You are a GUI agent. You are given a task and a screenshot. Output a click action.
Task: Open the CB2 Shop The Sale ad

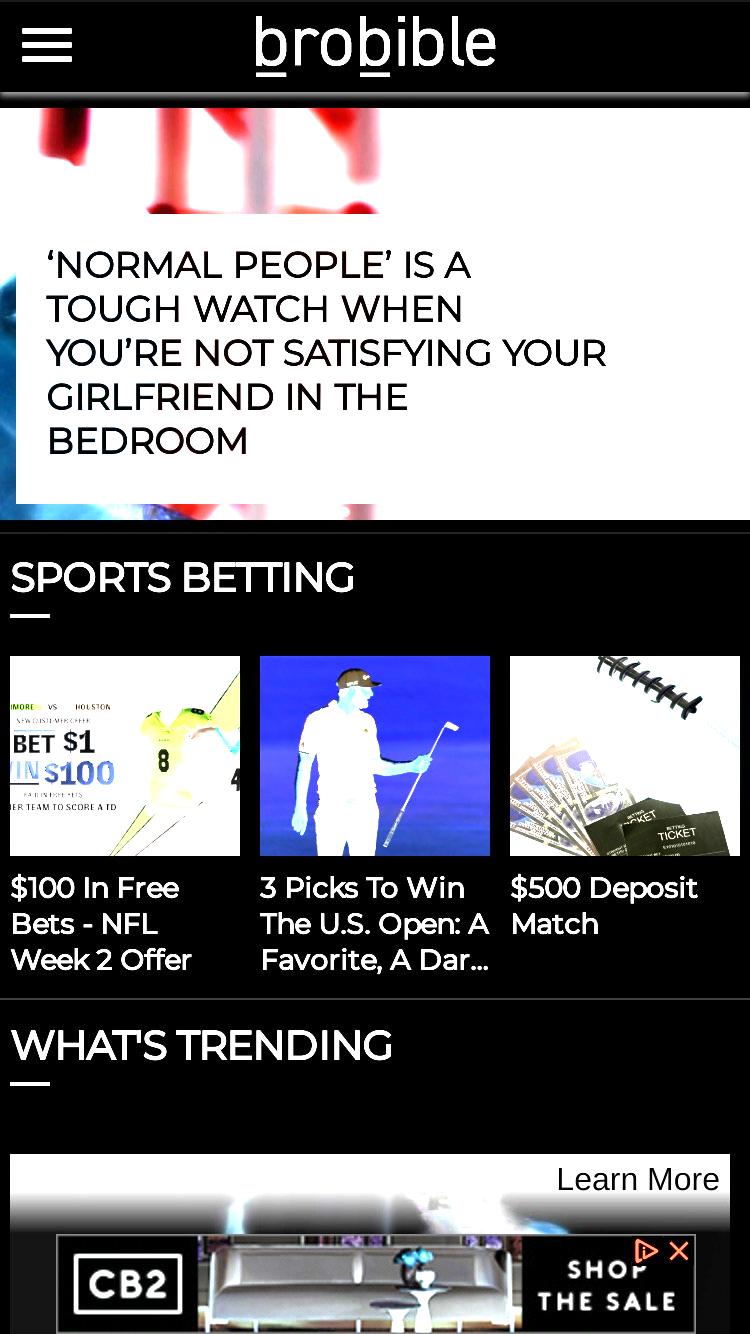coord(375,1284)
